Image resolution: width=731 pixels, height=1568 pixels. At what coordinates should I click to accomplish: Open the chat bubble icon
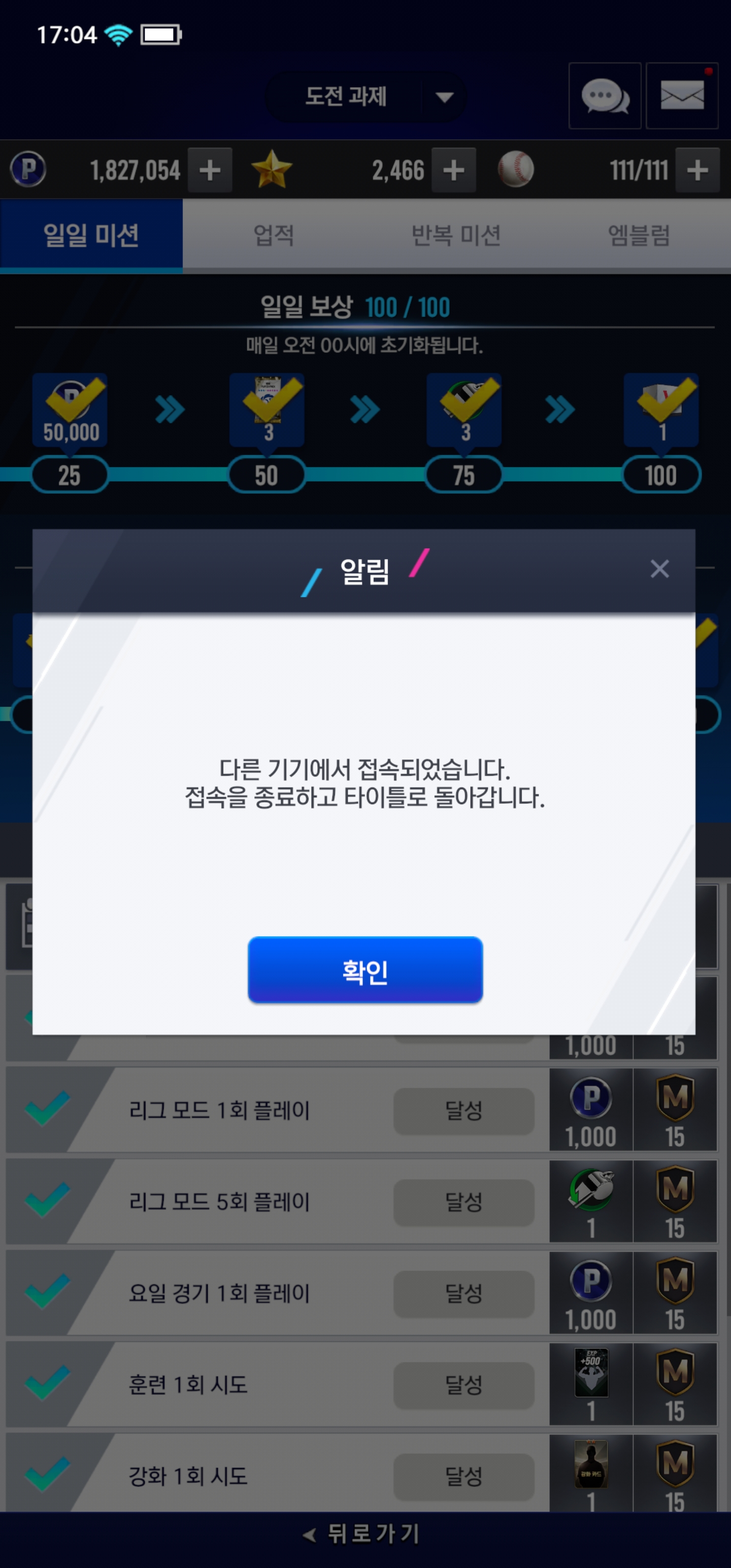[605, 95]
